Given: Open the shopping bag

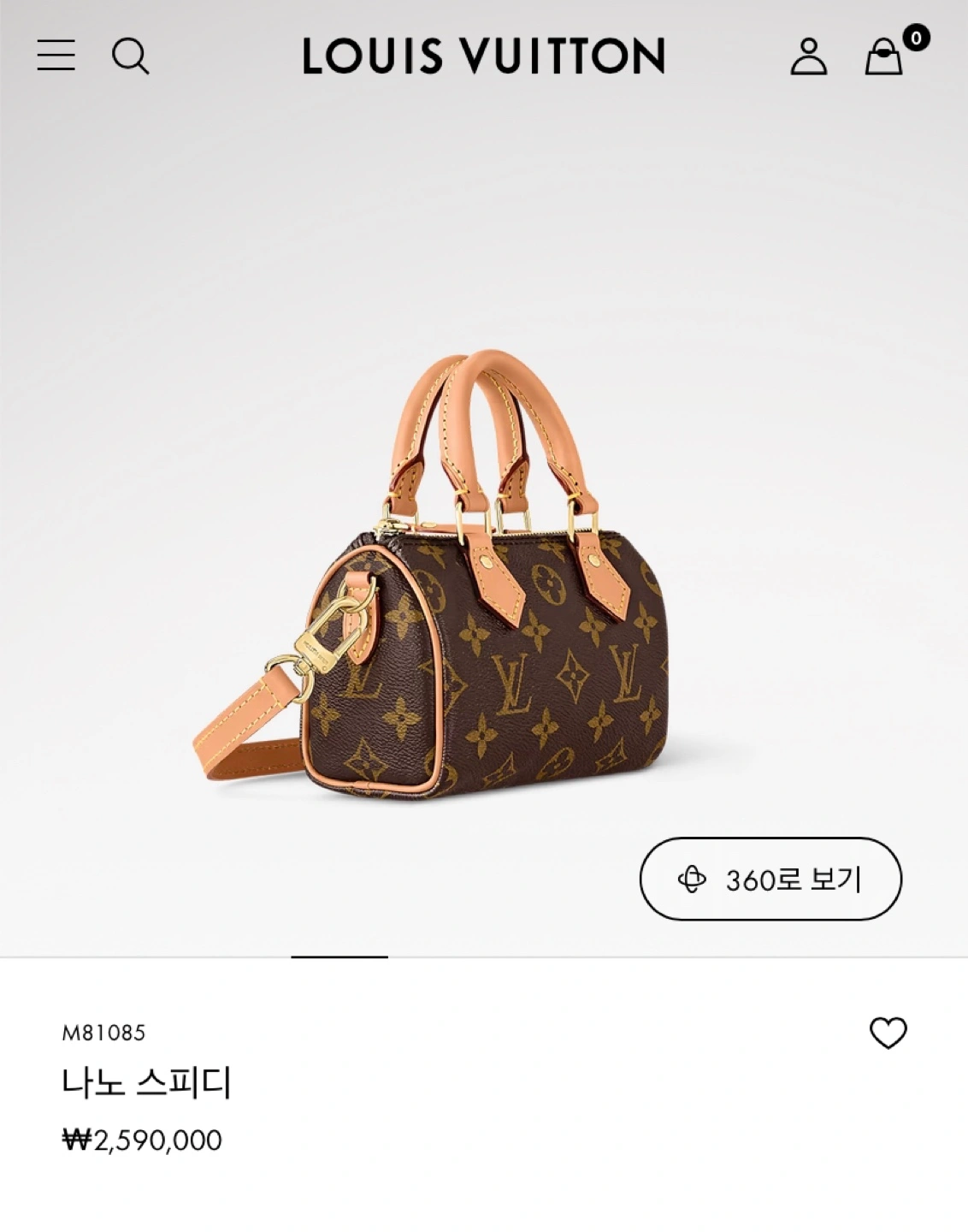Looking at the screenshot, I should click(x=885, y=56).
